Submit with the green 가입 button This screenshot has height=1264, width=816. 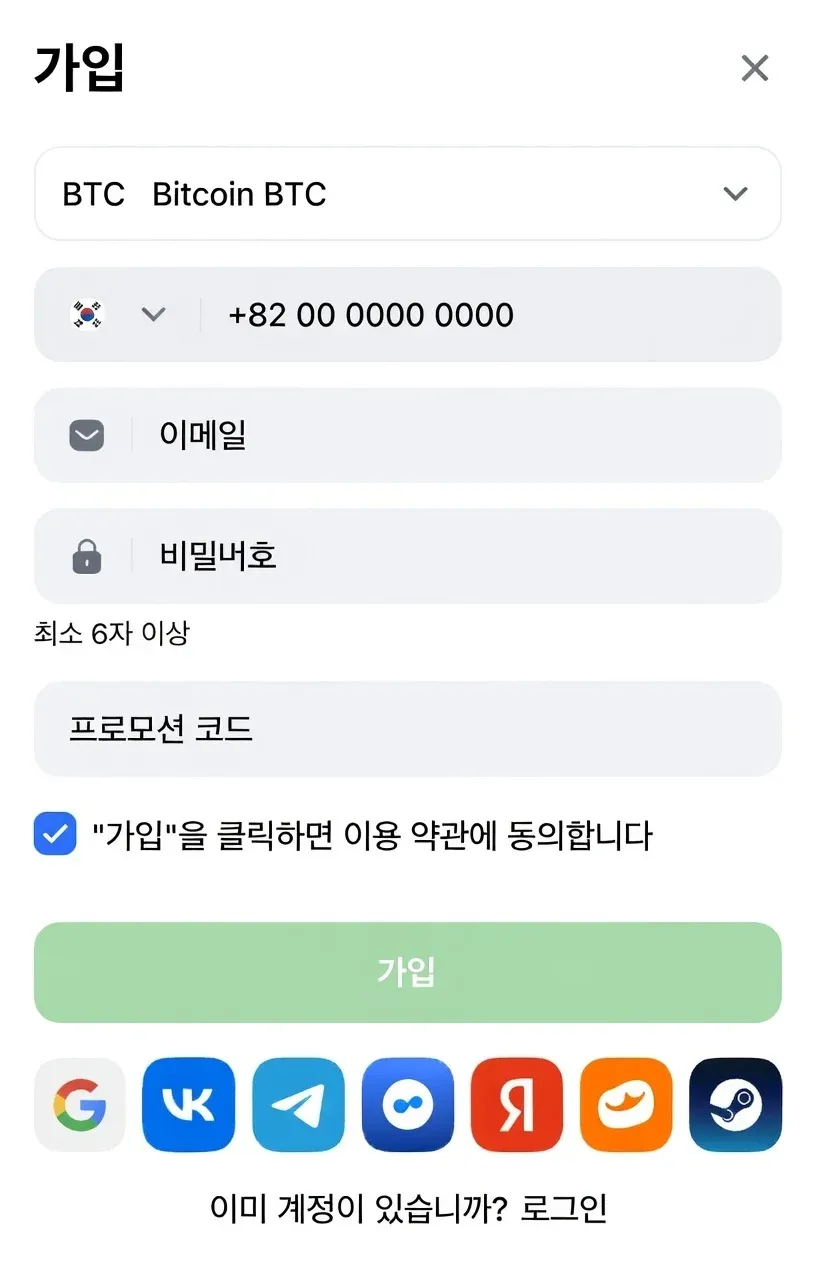point(407,972)
